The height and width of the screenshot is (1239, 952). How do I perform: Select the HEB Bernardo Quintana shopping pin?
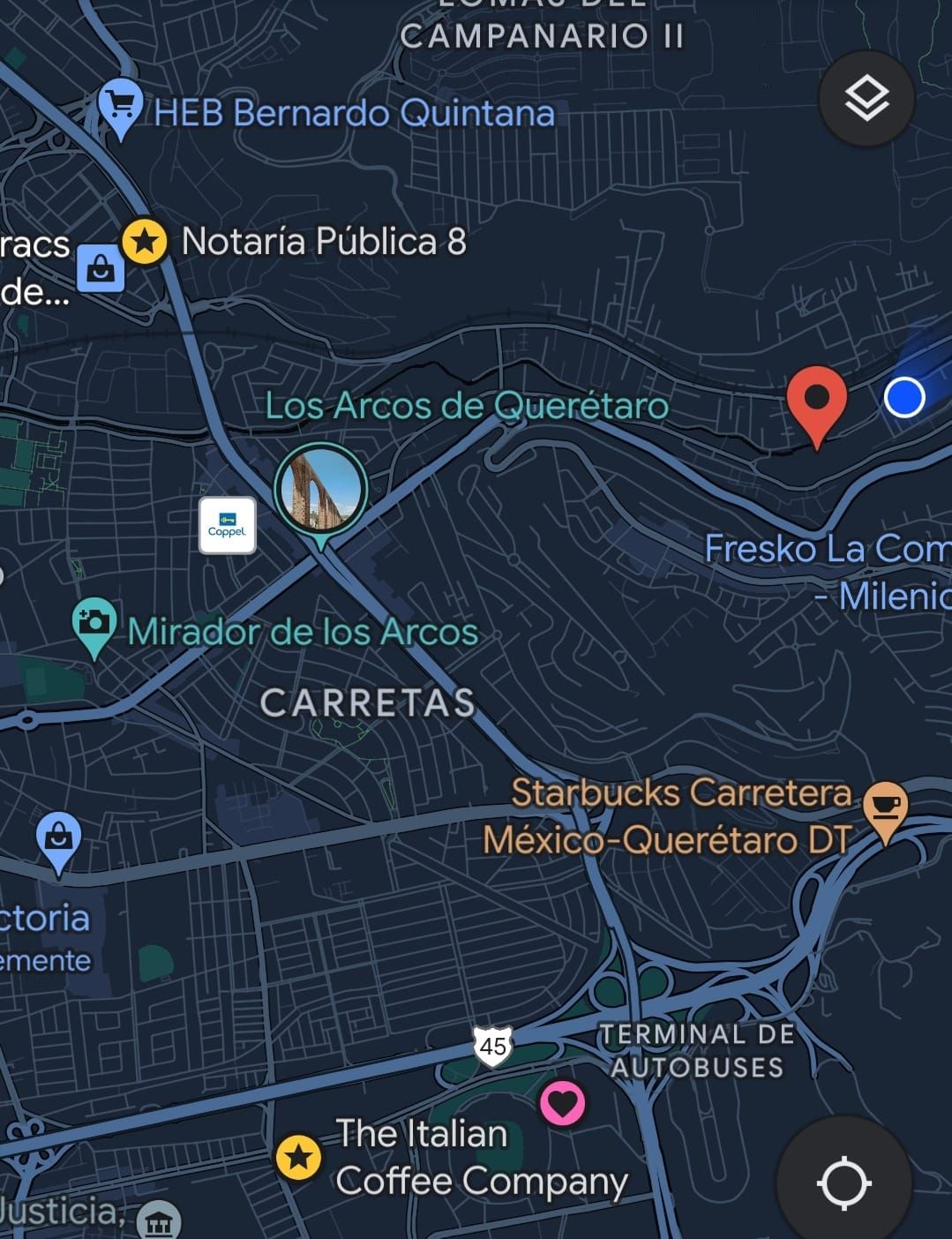click(x=120, y=109)
